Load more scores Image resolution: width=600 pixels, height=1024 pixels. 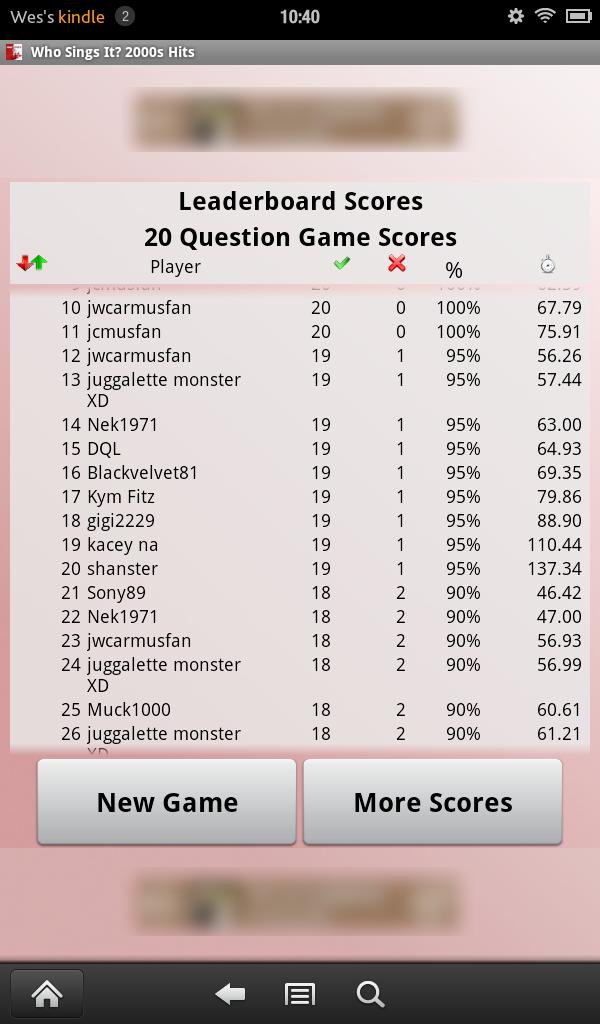point(433,802)
